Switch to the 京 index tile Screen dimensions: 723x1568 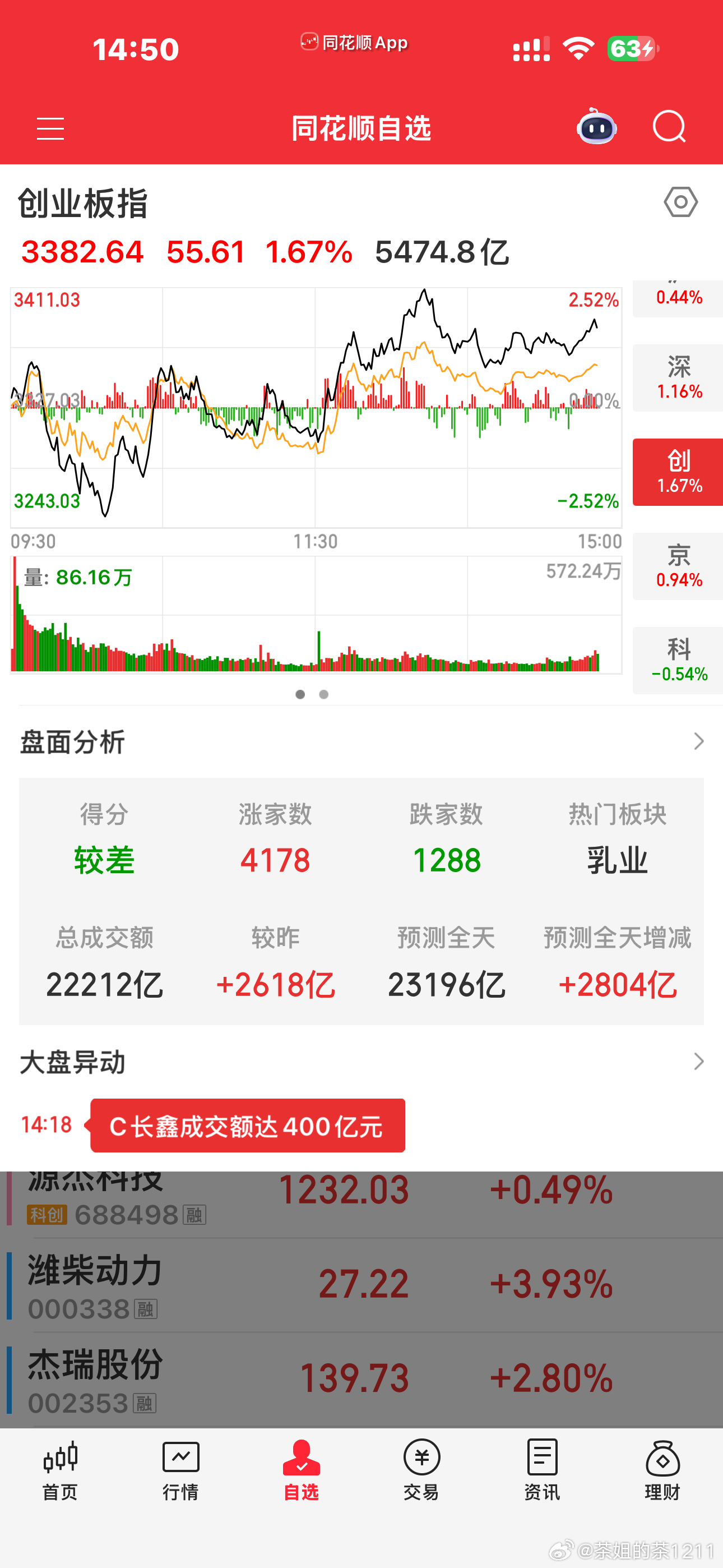click(678, 567)
